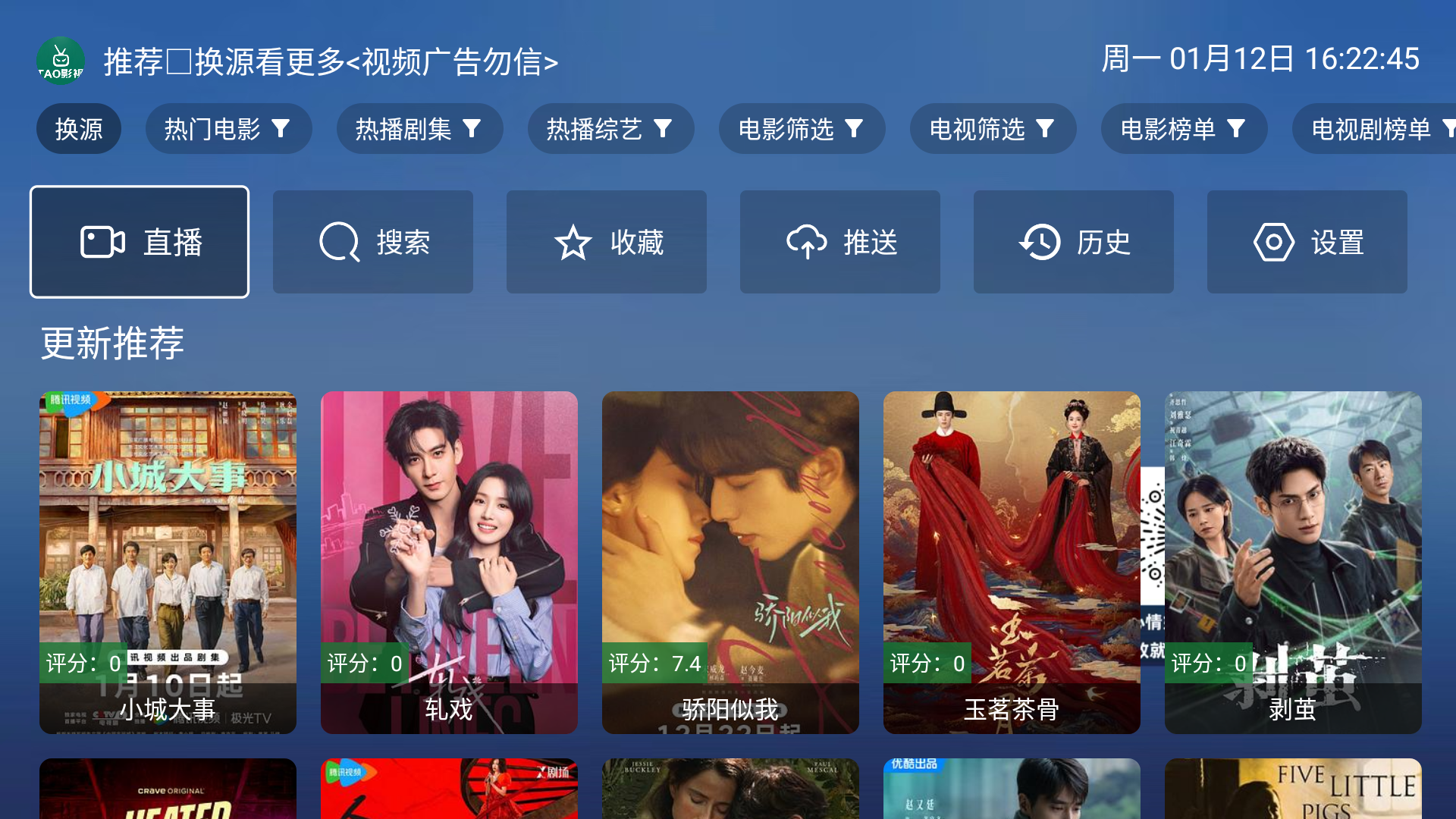Open 设置 settings
Screen dimensions: 1456x819
[1307, 242]
